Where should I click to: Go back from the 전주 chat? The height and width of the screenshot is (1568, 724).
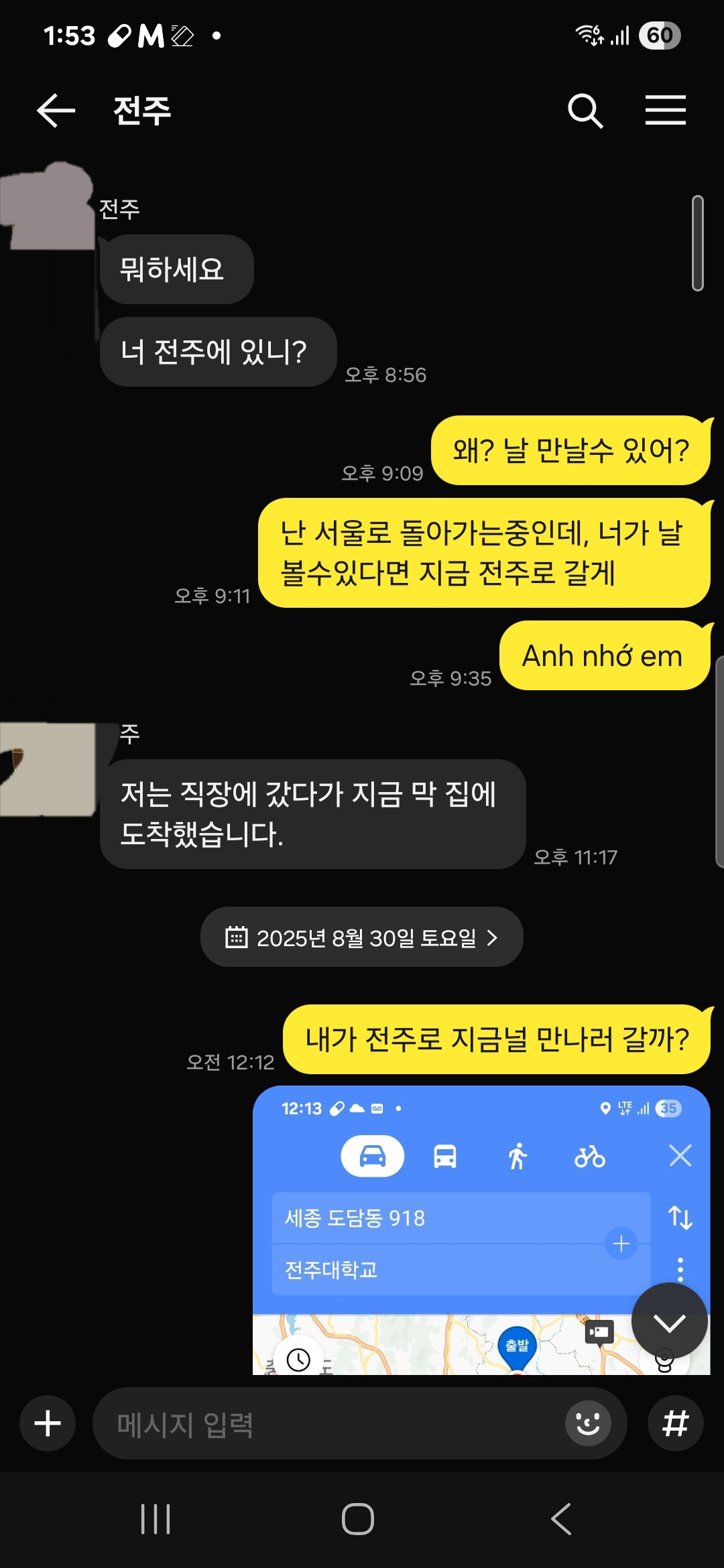(56, 111)
